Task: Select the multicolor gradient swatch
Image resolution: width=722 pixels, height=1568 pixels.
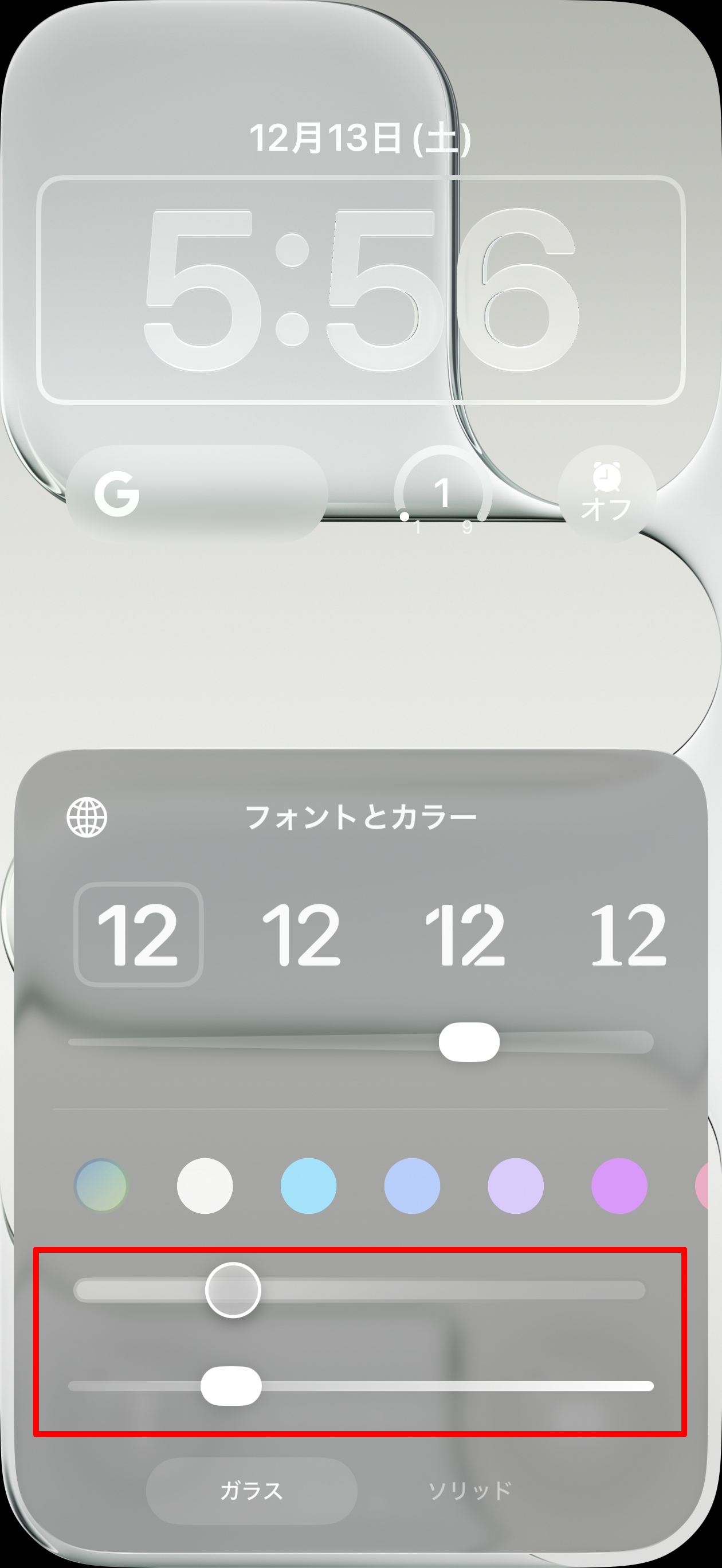Action: 101,1186
